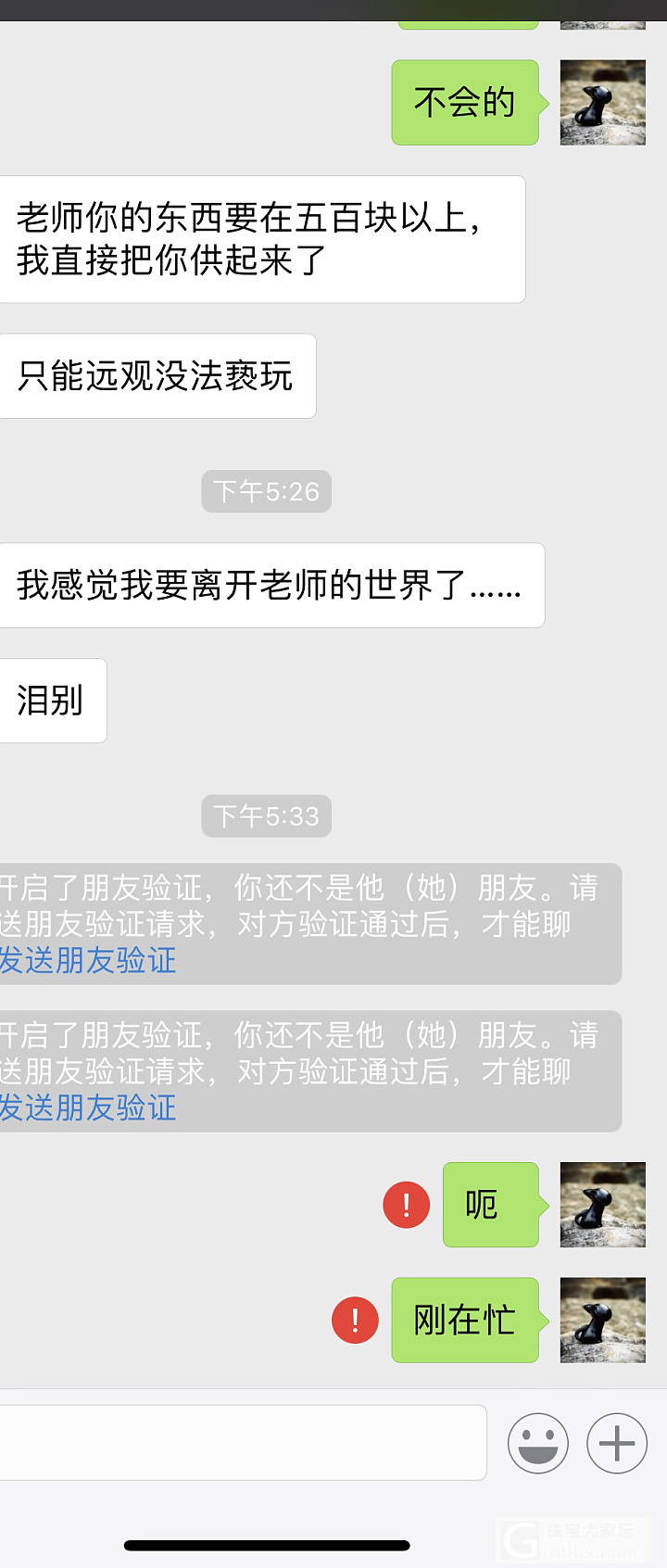Open my avatar next to 不会的

[602, 103]
